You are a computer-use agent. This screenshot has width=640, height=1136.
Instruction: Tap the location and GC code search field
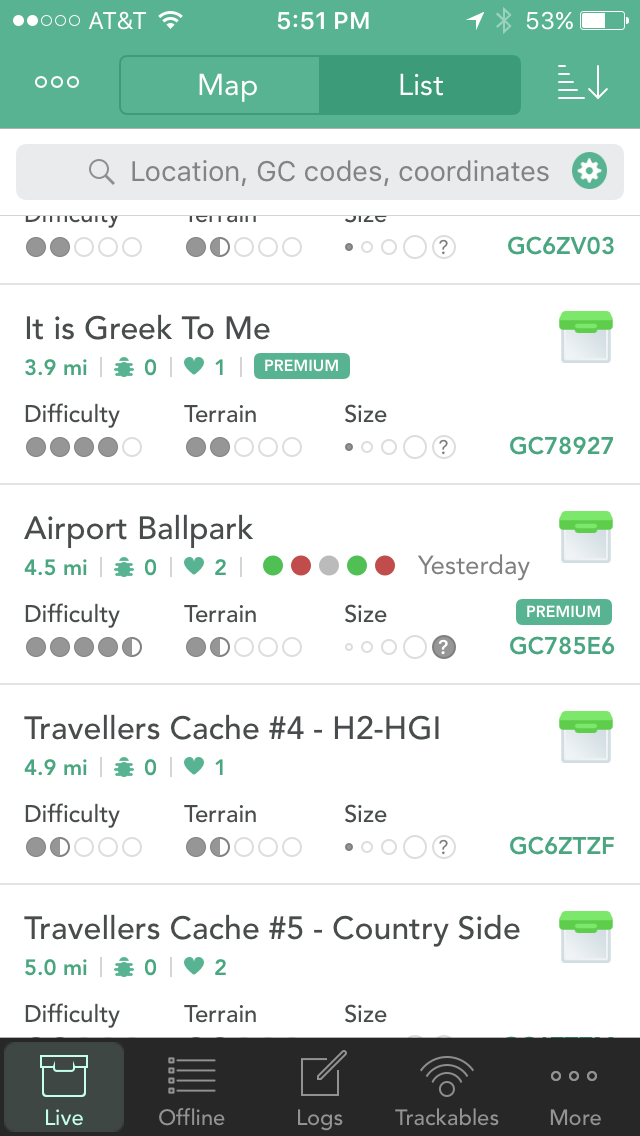click(320, 172)
